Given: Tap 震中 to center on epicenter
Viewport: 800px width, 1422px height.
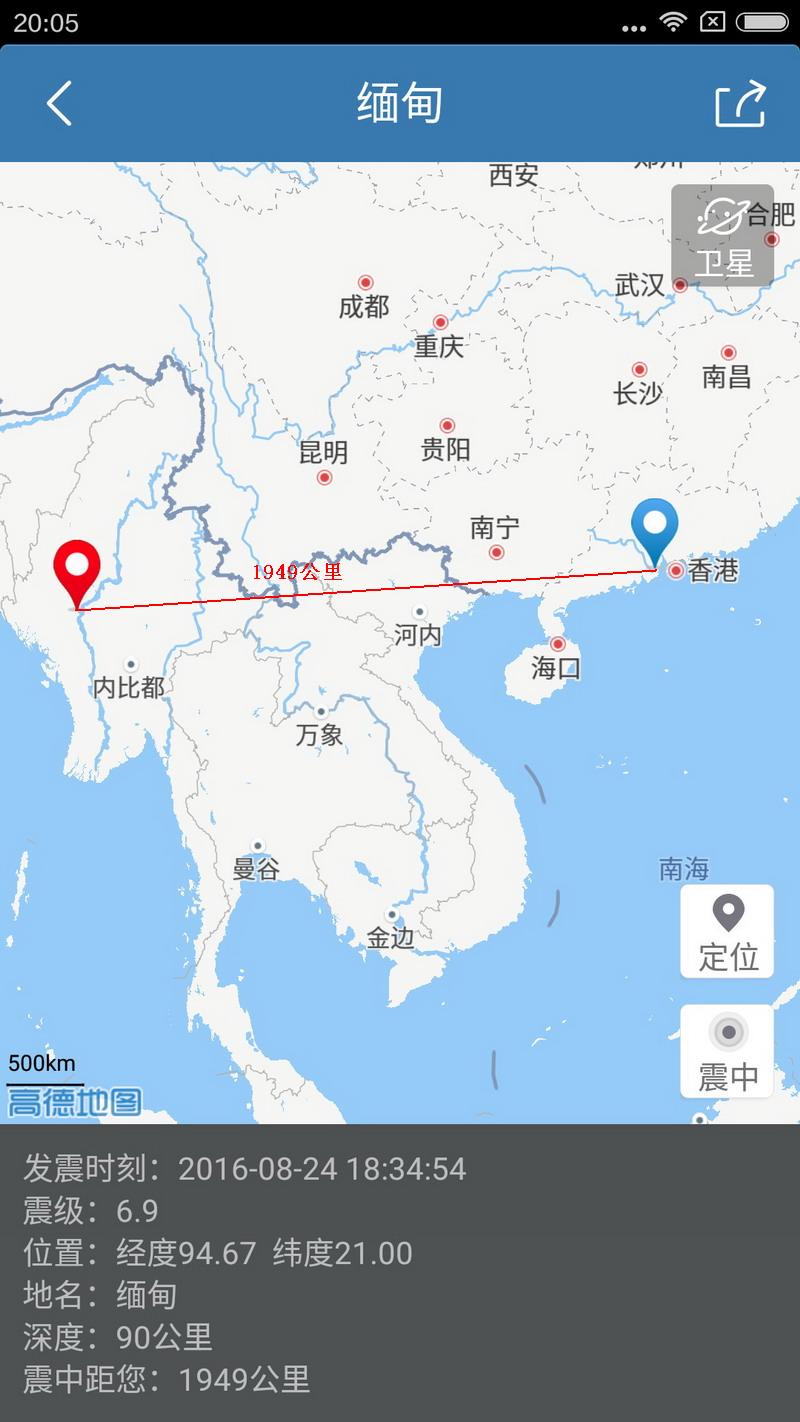Looking at the screenshot, I should pyautogui.click(x=727, y=1052).
